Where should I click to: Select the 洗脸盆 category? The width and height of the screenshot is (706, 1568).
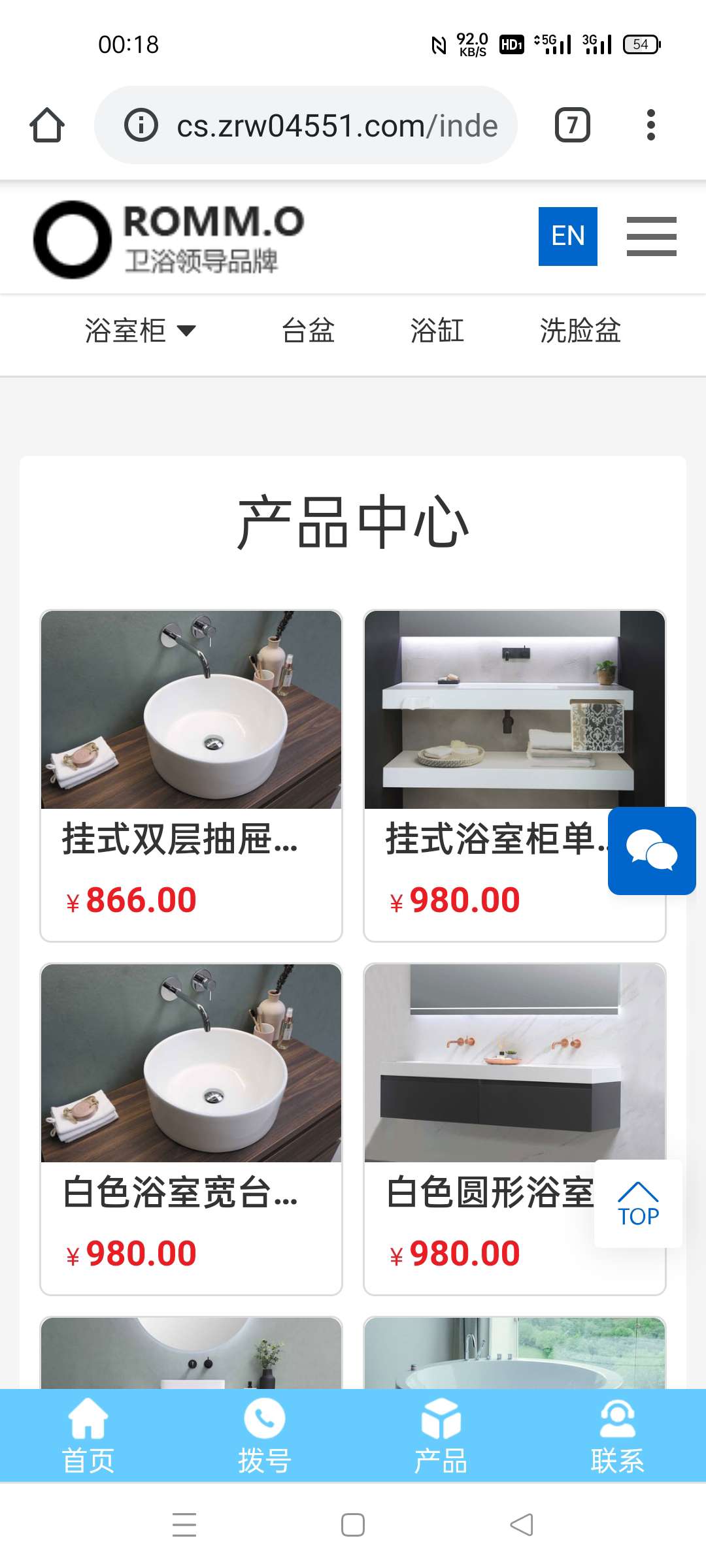(x=580, y=330)
